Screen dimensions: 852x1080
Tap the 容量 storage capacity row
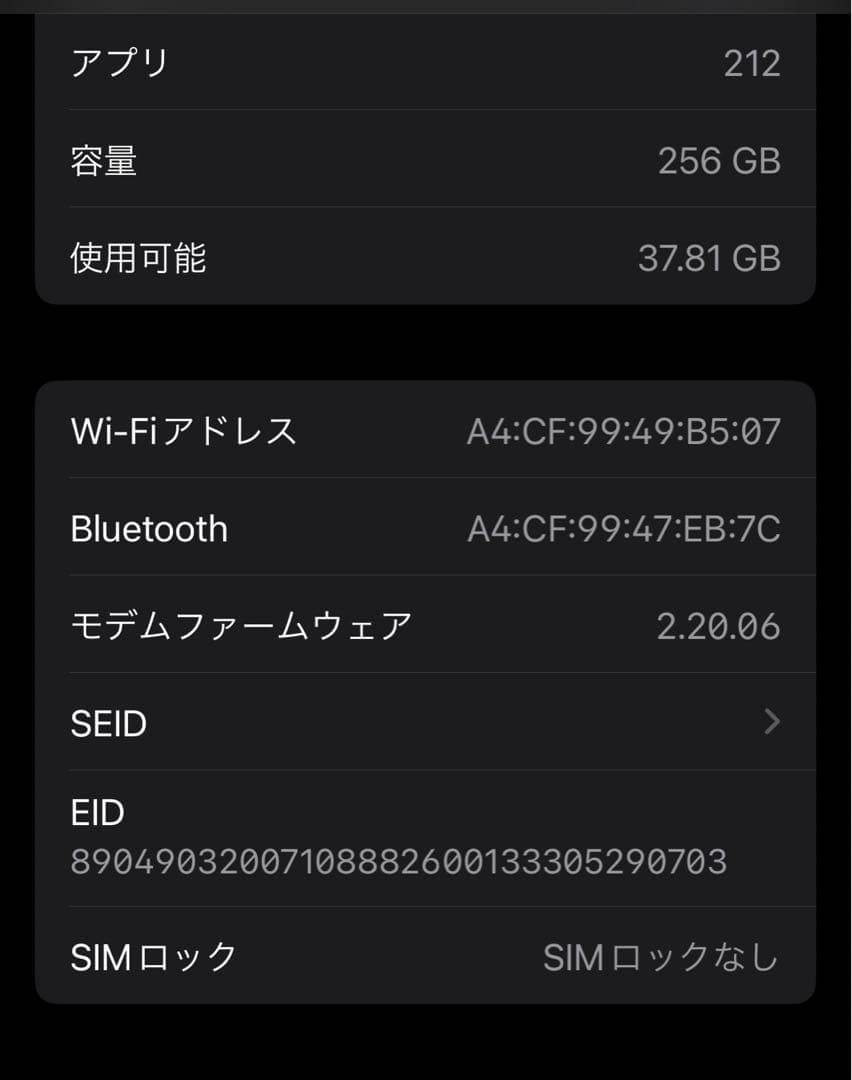pyautogui.click(x=426, y=160)
